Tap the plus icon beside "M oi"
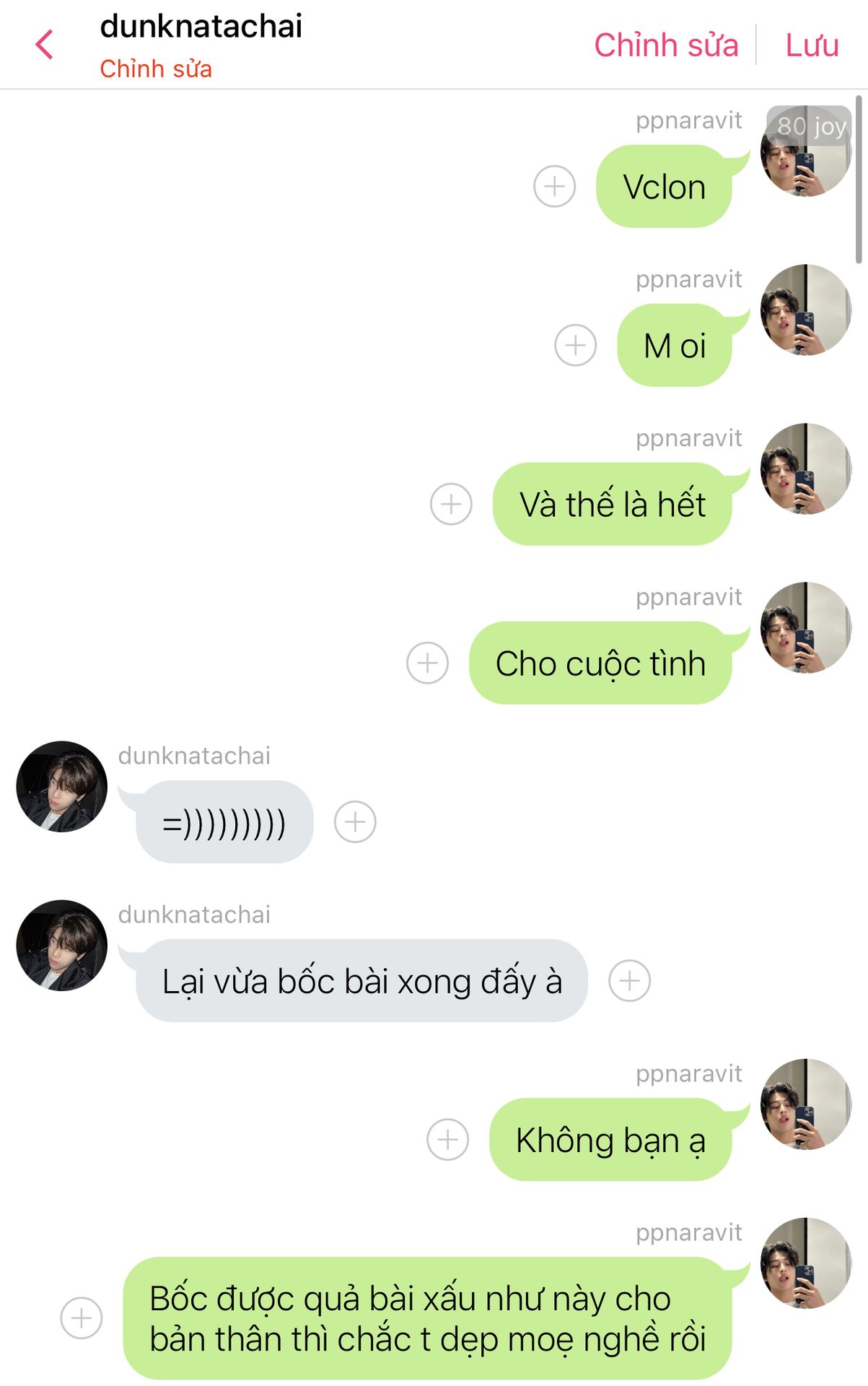 575,345
